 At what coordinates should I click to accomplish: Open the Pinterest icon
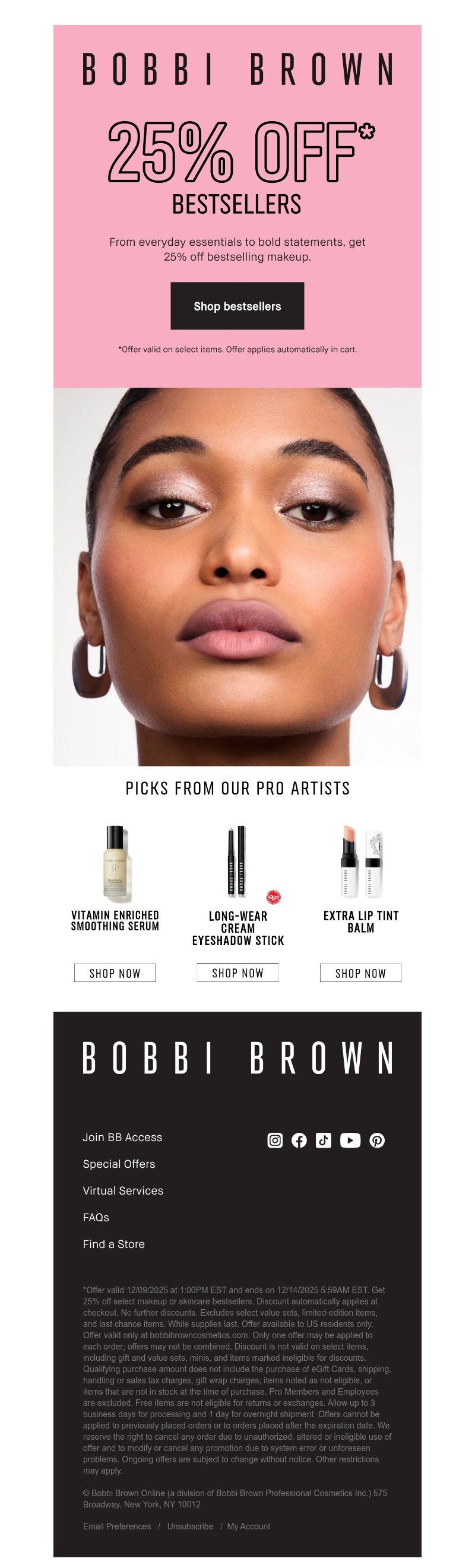377,1140
